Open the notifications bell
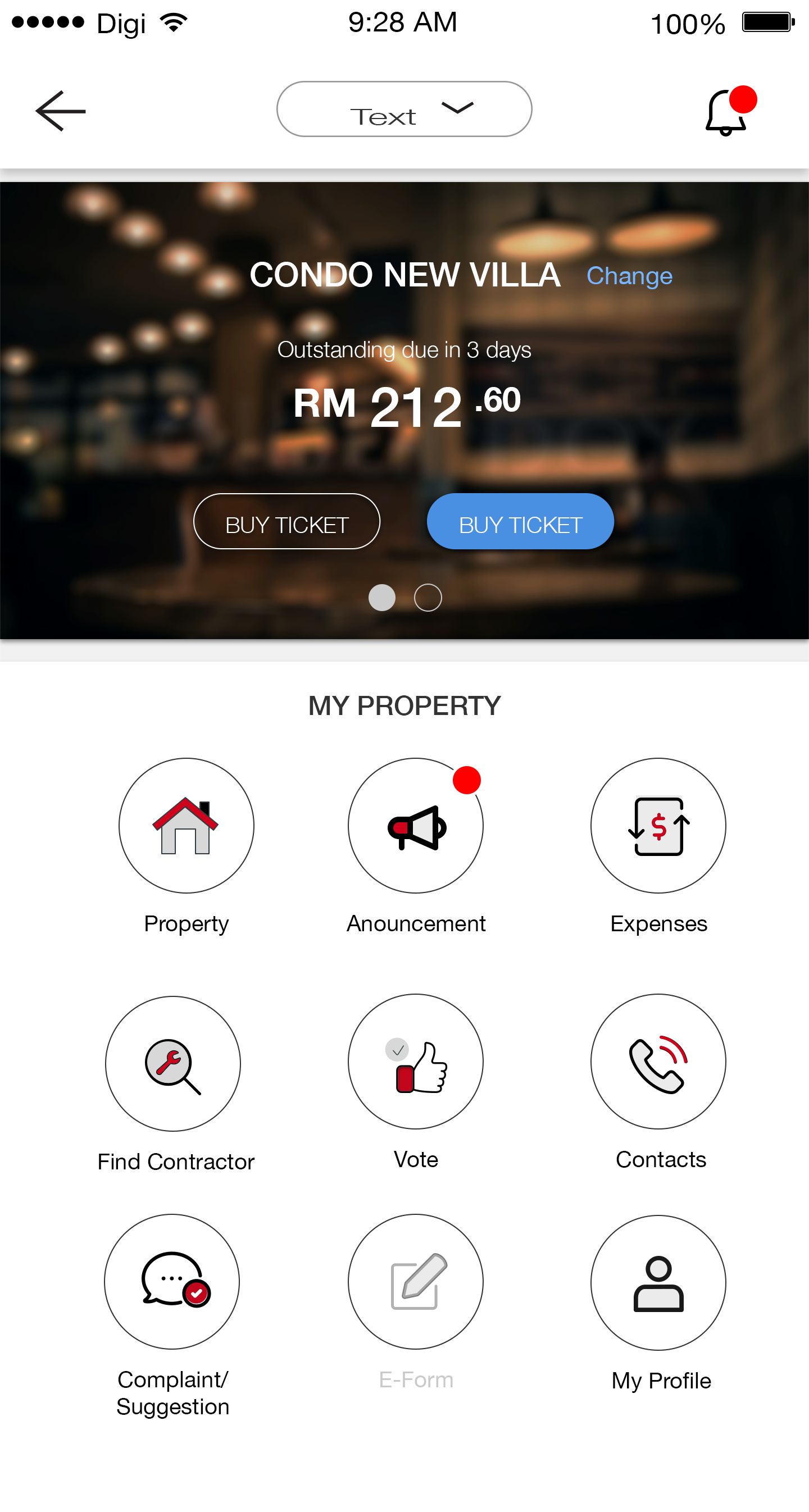The height and width of the screenshot is (1512, 809). [727, 113]
